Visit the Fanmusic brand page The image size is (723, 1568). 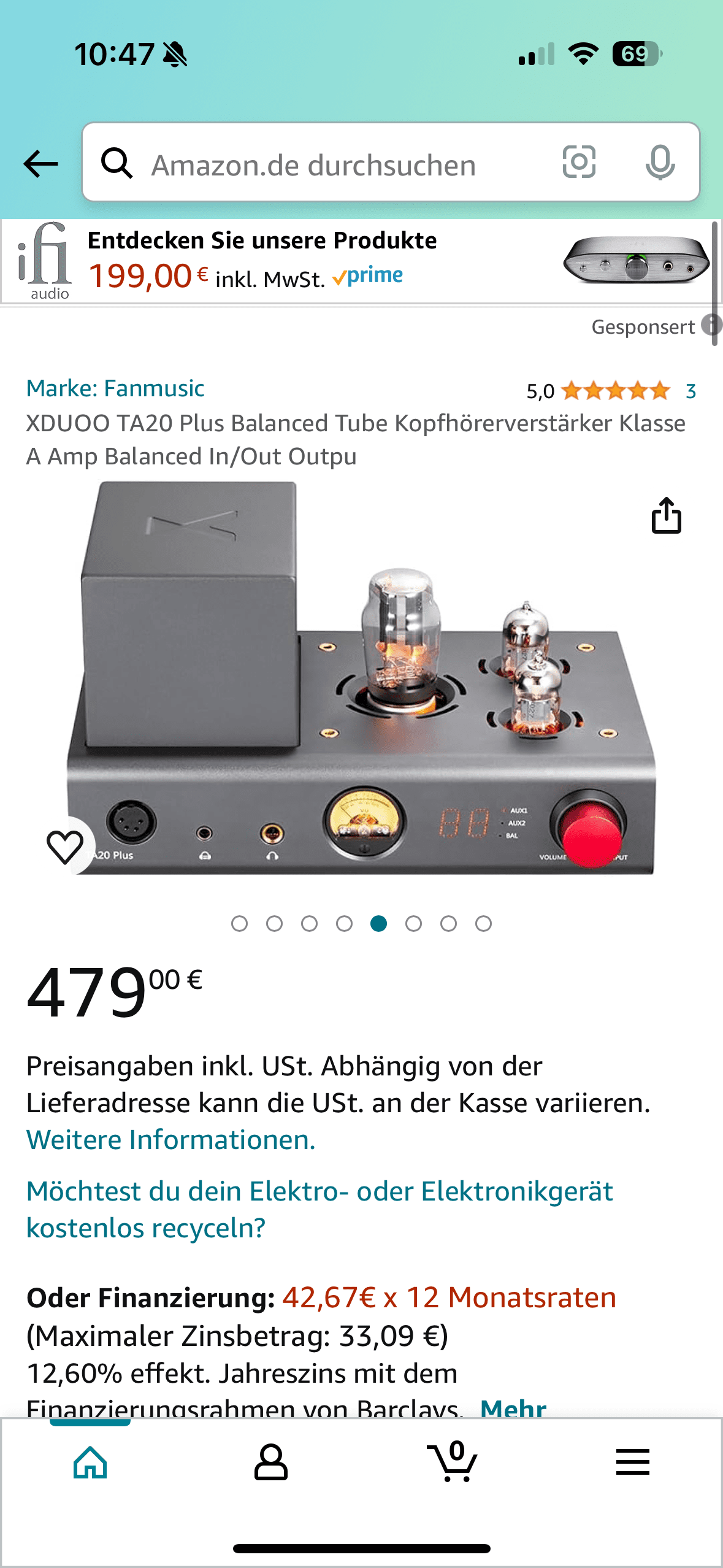115,388
